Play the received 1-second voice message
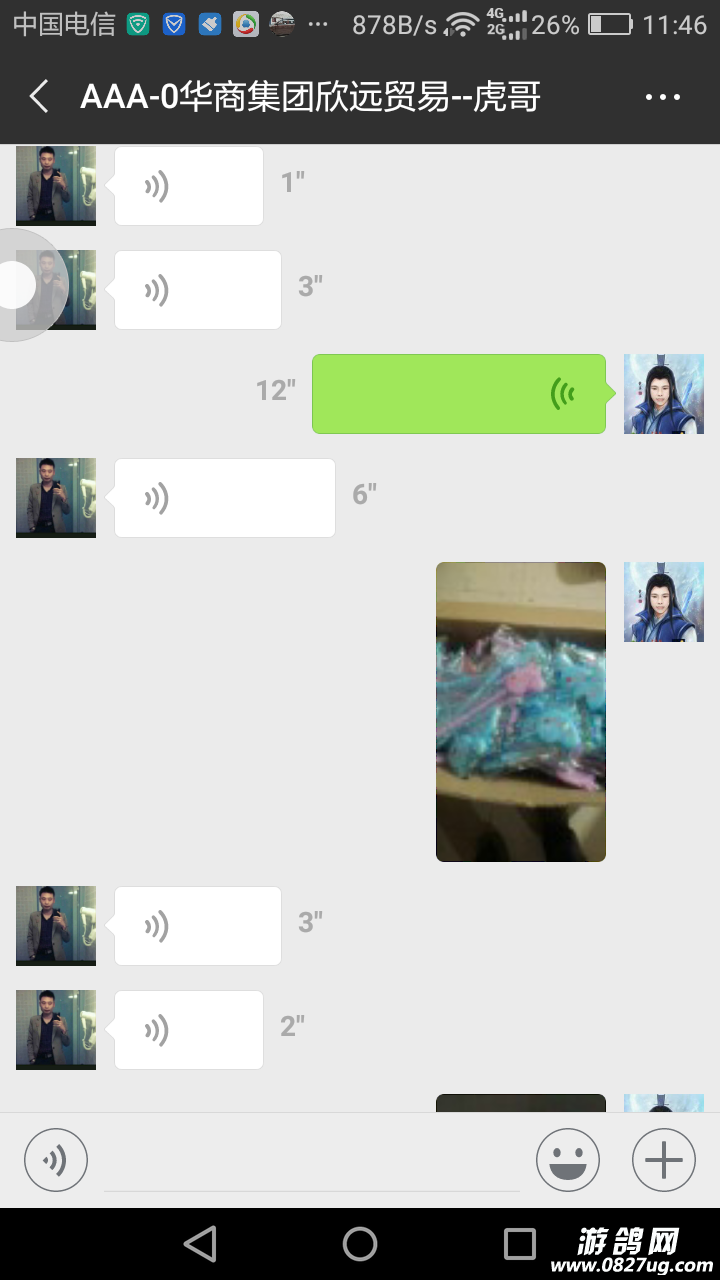This screenshot has height=1280, width=720. click(188, 186)
